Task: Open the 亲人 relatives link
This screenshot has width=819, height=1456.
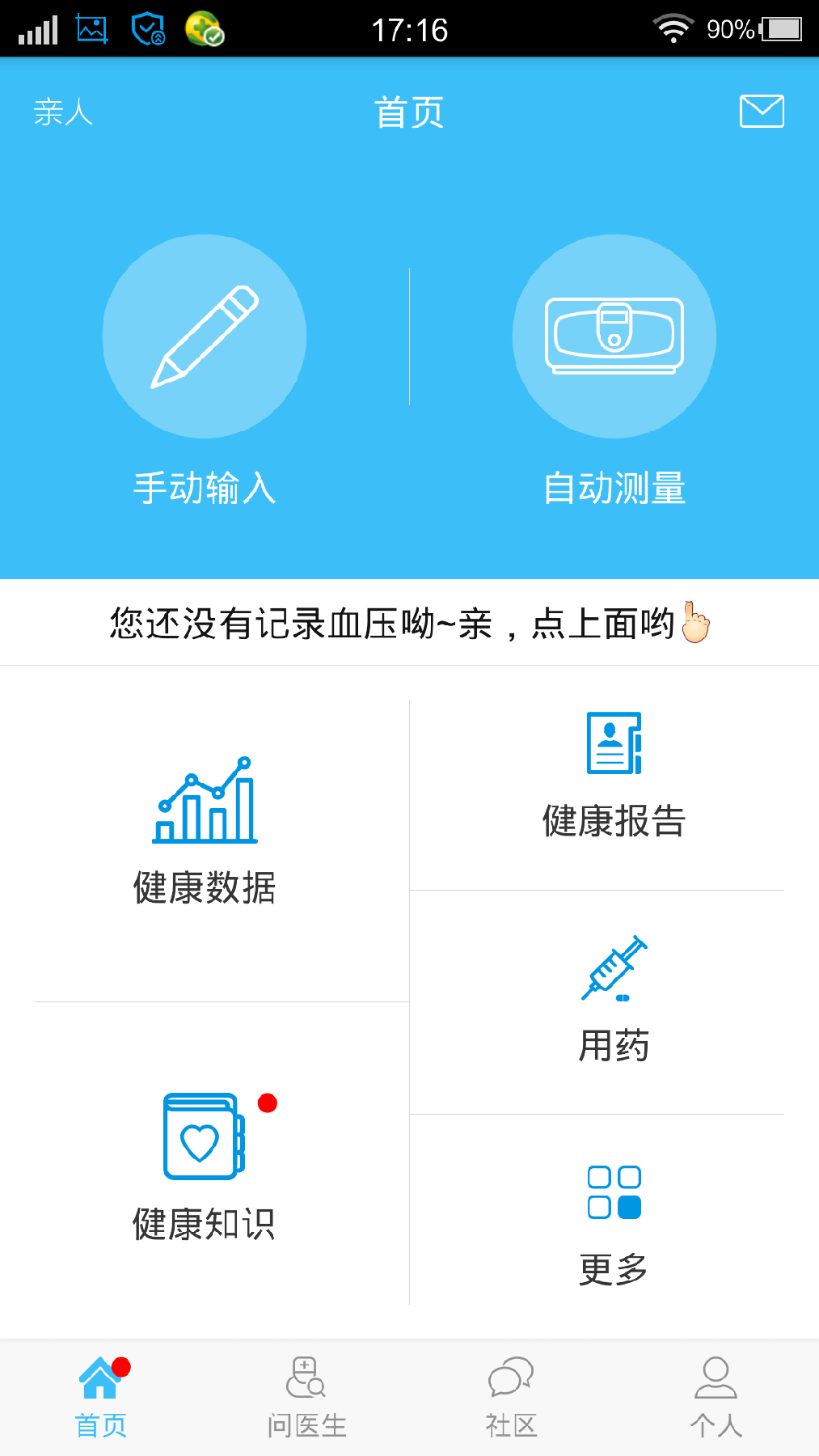Action: 63,112
